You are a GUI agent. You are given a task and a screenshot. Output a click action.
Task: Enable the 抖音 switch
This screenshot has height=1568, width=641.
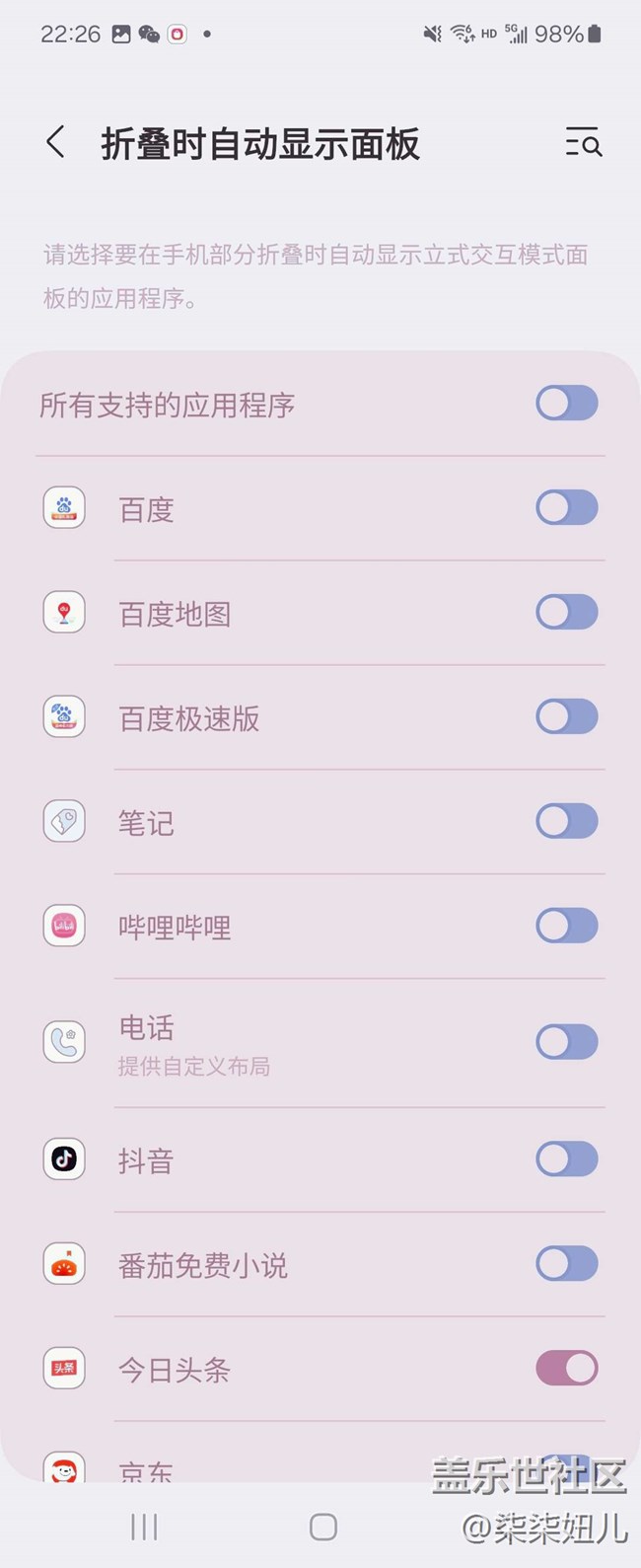(566, 1159)
